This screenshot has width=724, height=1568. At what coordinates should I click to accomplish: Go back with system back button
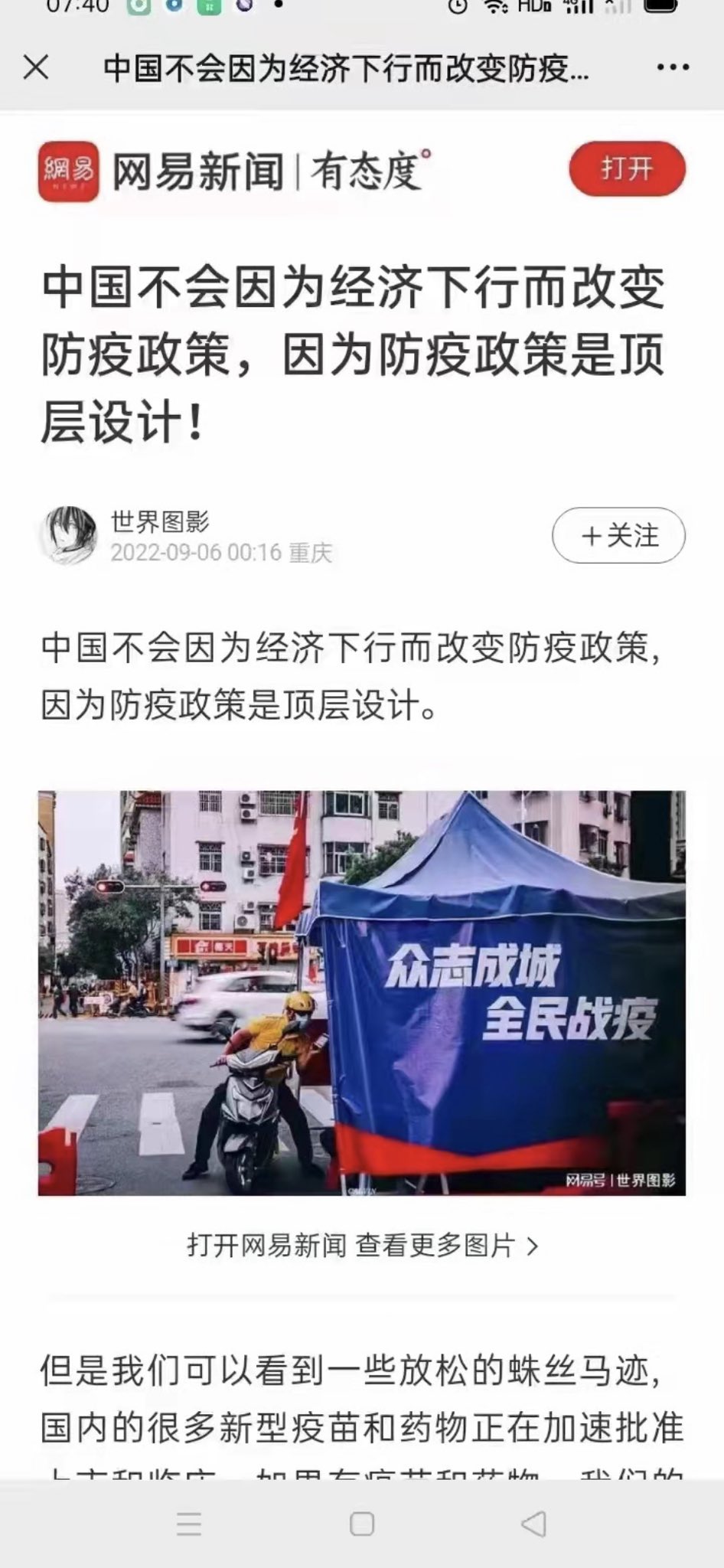pyautogui.click(x=533, y=1524)
